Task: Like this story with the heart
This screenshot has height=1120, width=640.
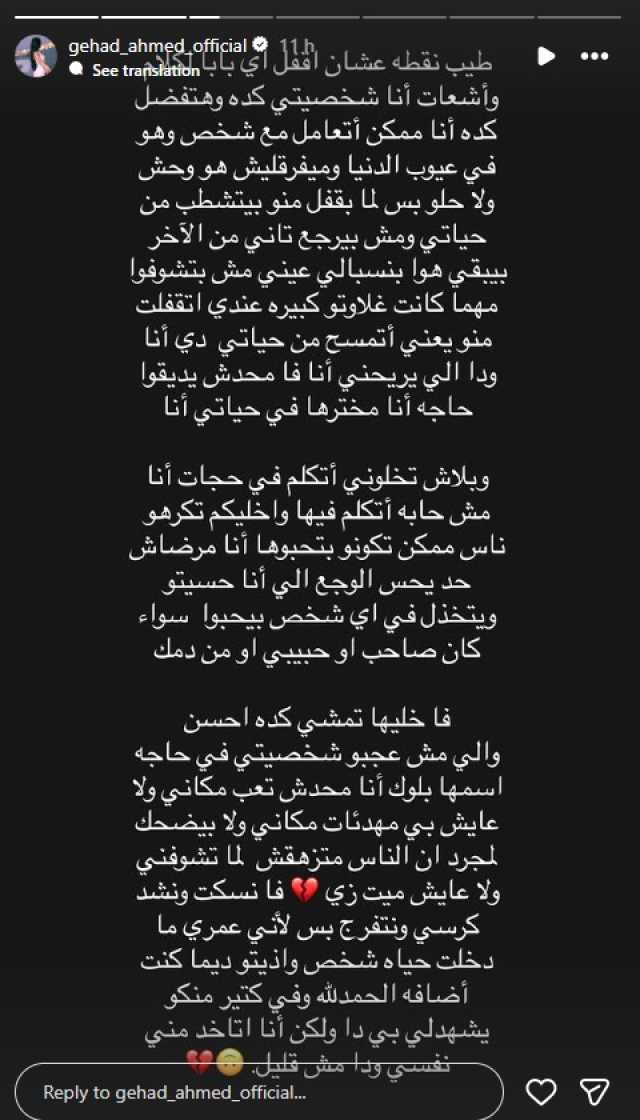Action: point(541,1089)
